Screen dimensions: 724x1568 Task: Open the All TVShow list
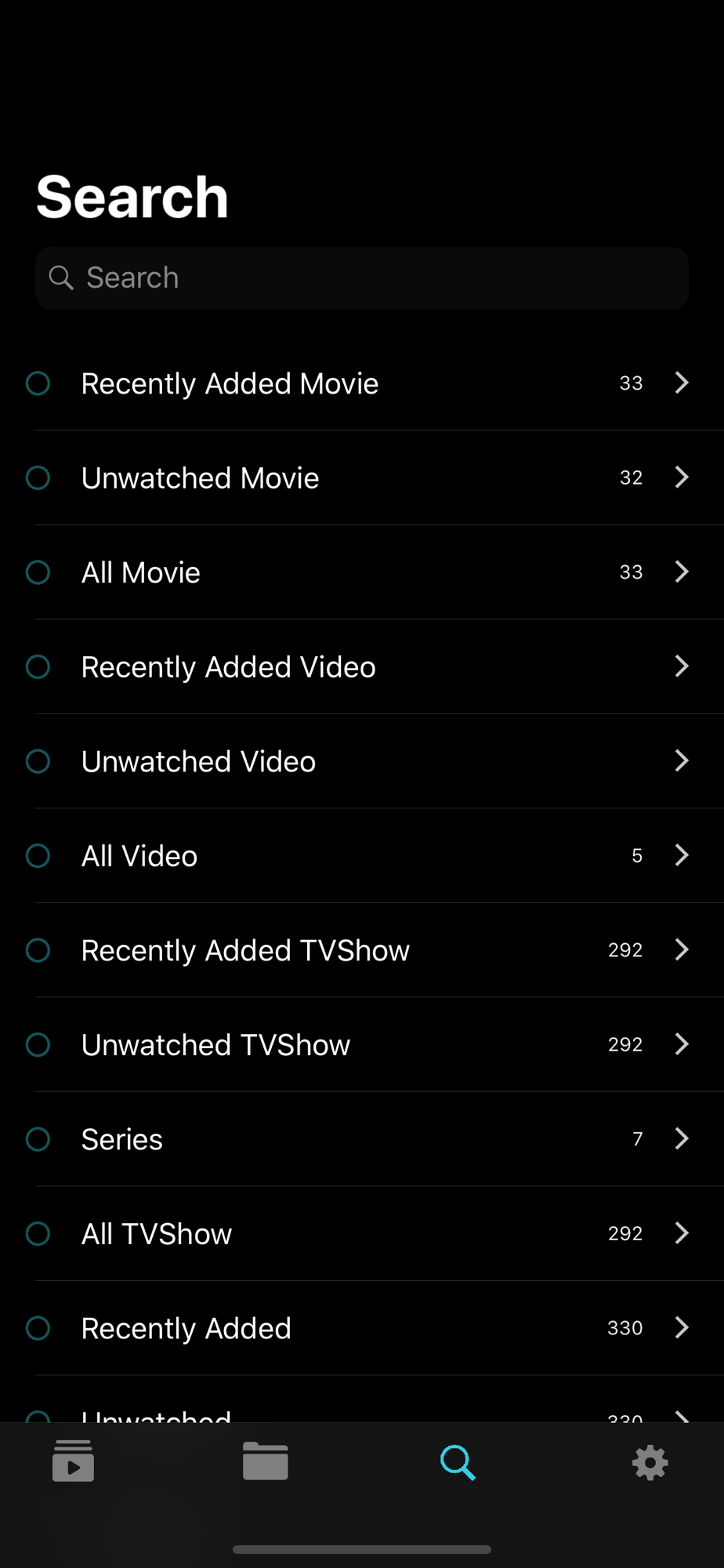click(362, 1234)
